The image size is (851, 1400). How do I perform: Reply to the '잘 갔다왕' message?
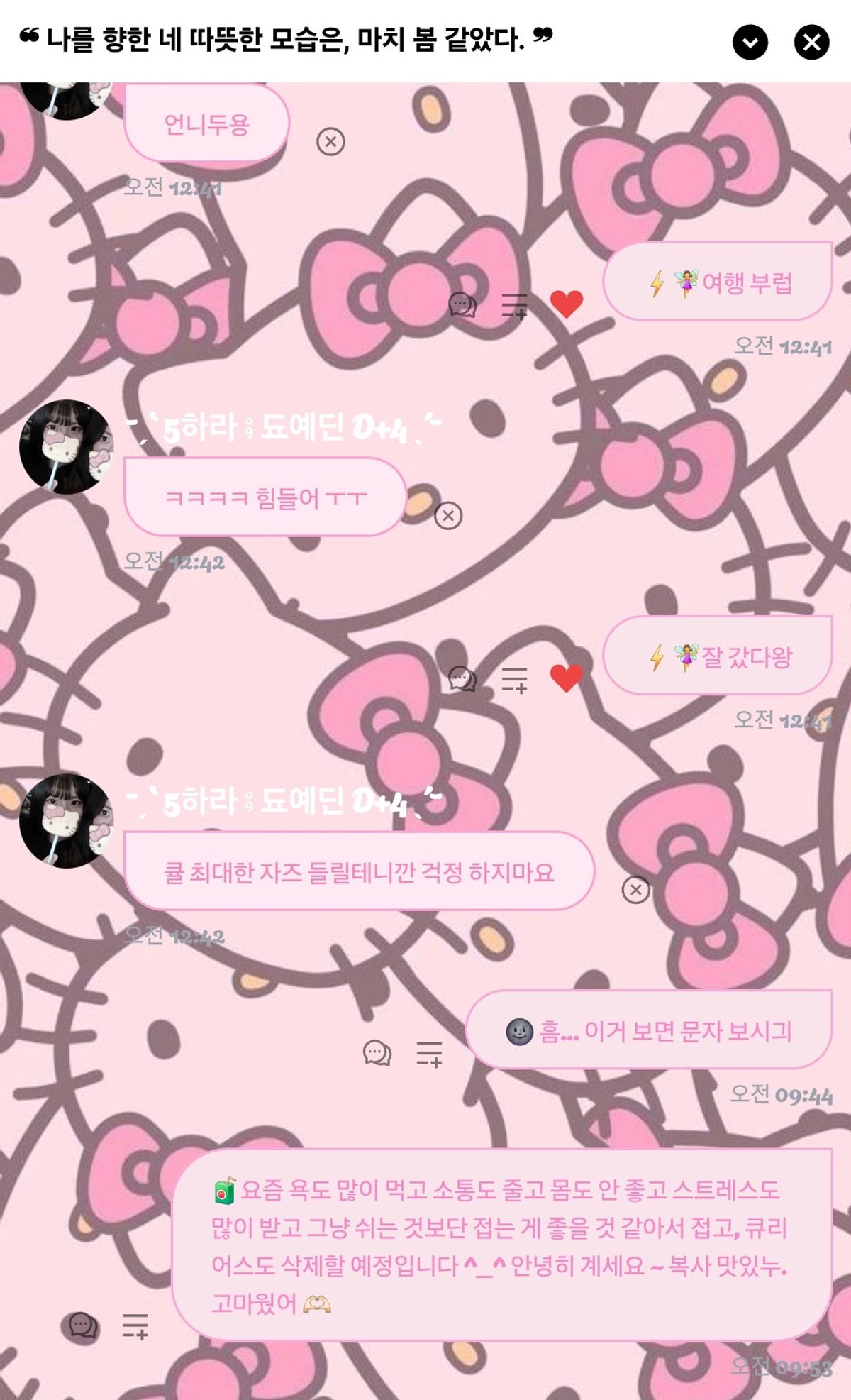pos(462,679)
